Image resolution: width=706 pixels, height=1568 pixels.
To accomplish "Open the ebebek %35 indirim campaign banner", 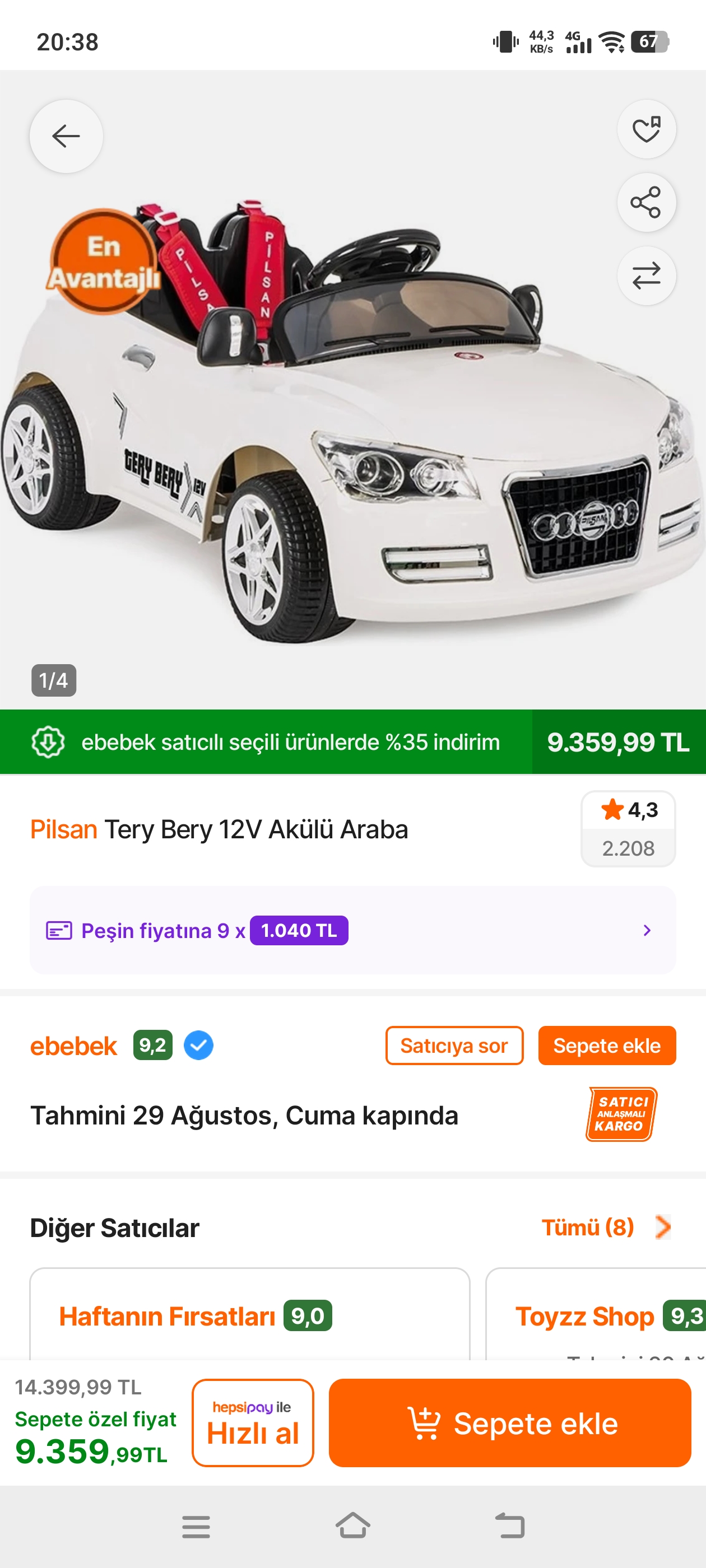I will (x=352, y=742).
